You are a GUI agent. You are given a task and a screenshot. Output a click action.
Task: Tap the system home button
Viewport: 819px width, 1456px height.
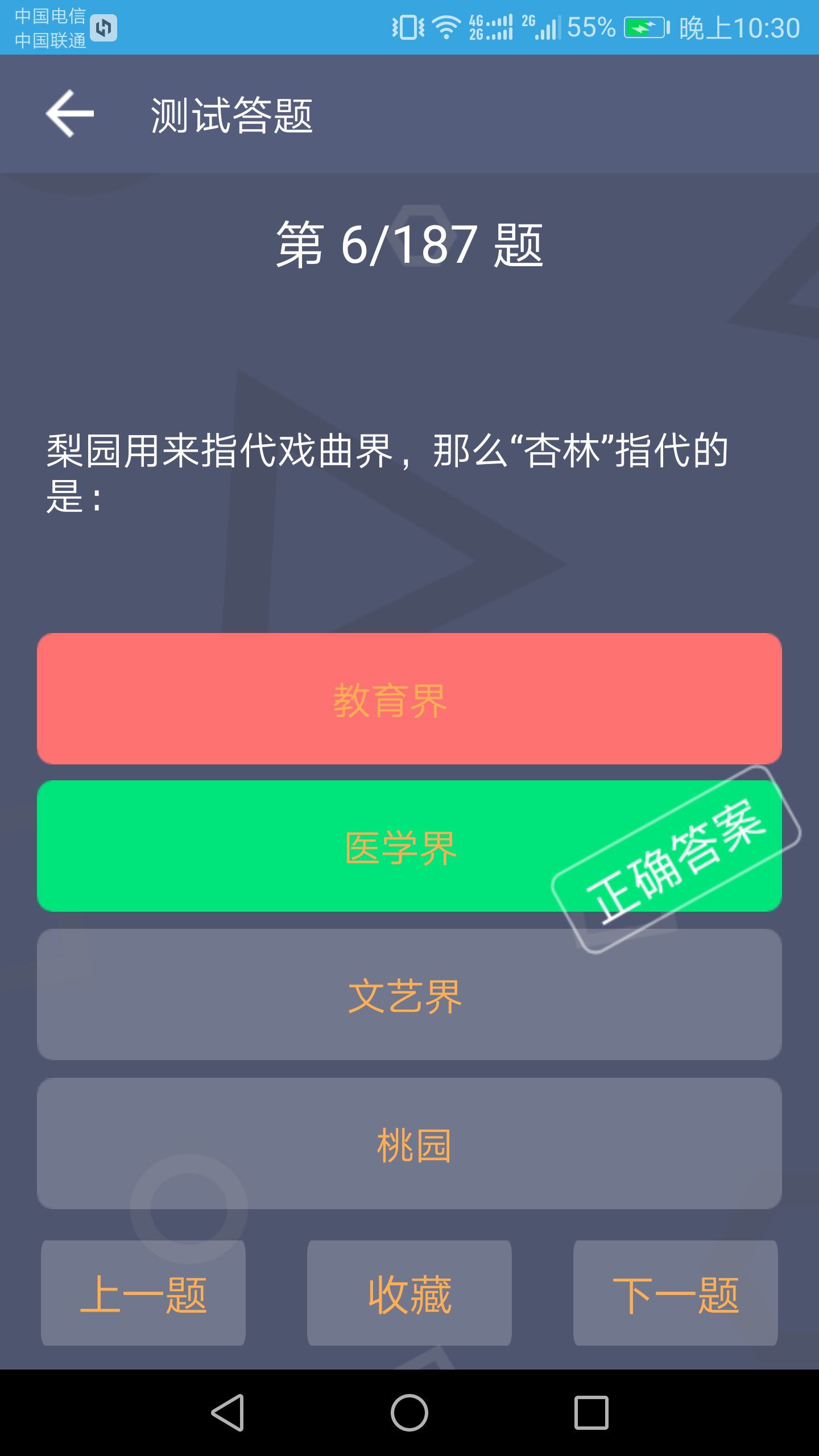point(409,1413)
